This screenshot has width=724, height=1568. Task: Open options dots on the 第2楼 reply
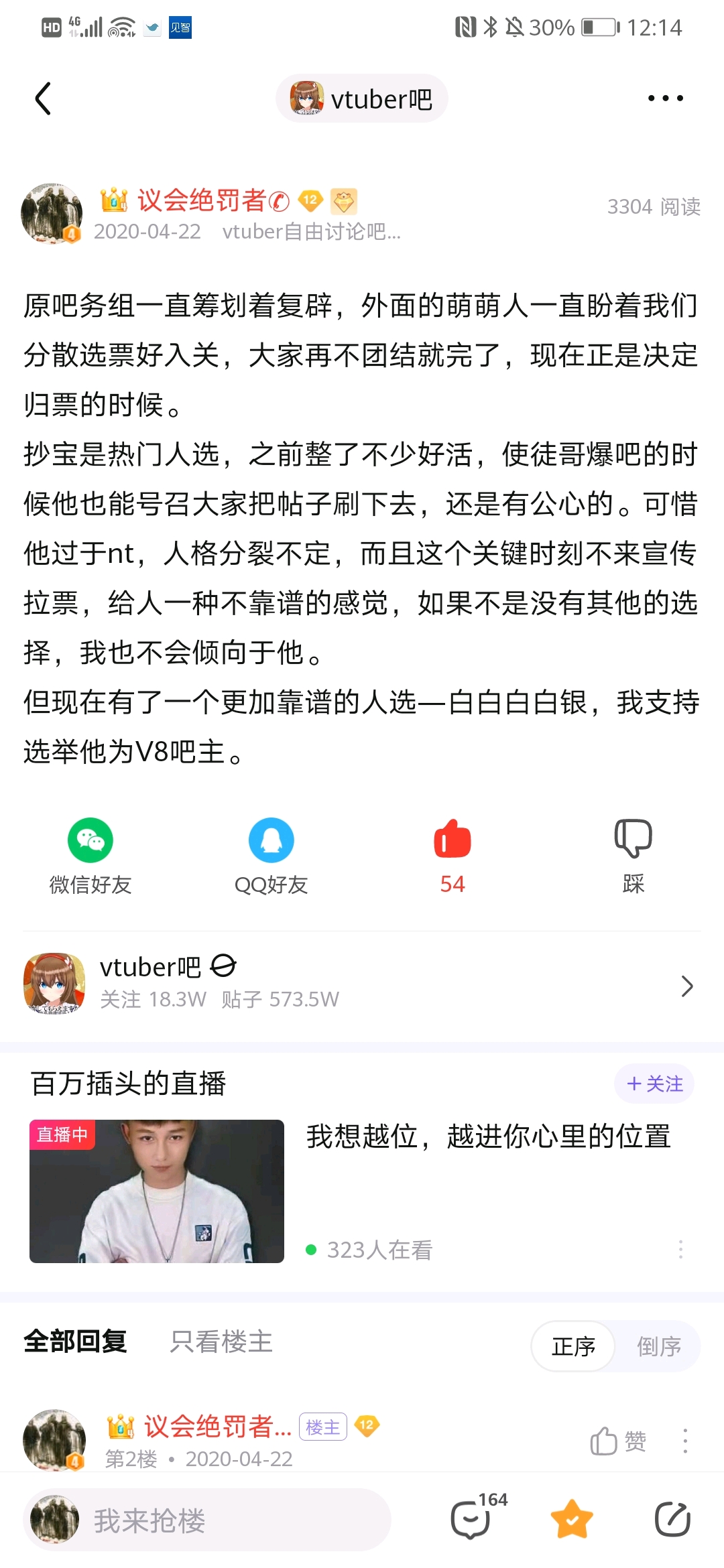click(685, 1441)
